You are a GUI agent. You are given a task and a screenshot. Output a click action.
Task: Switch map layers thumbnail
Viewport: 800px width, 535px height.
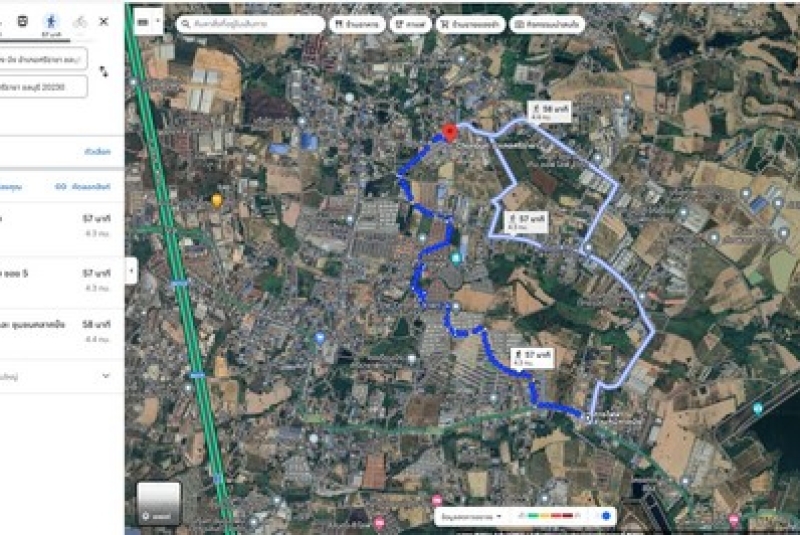click(x=158, y=503)
